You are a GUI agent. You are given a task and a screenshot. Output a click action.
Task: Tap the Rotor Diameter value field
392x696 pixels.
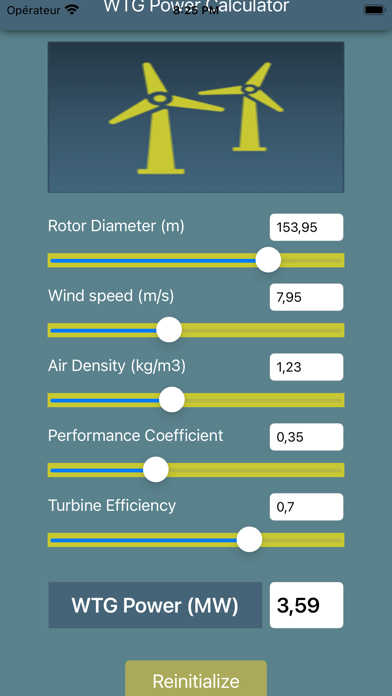(x=306, y=227)
